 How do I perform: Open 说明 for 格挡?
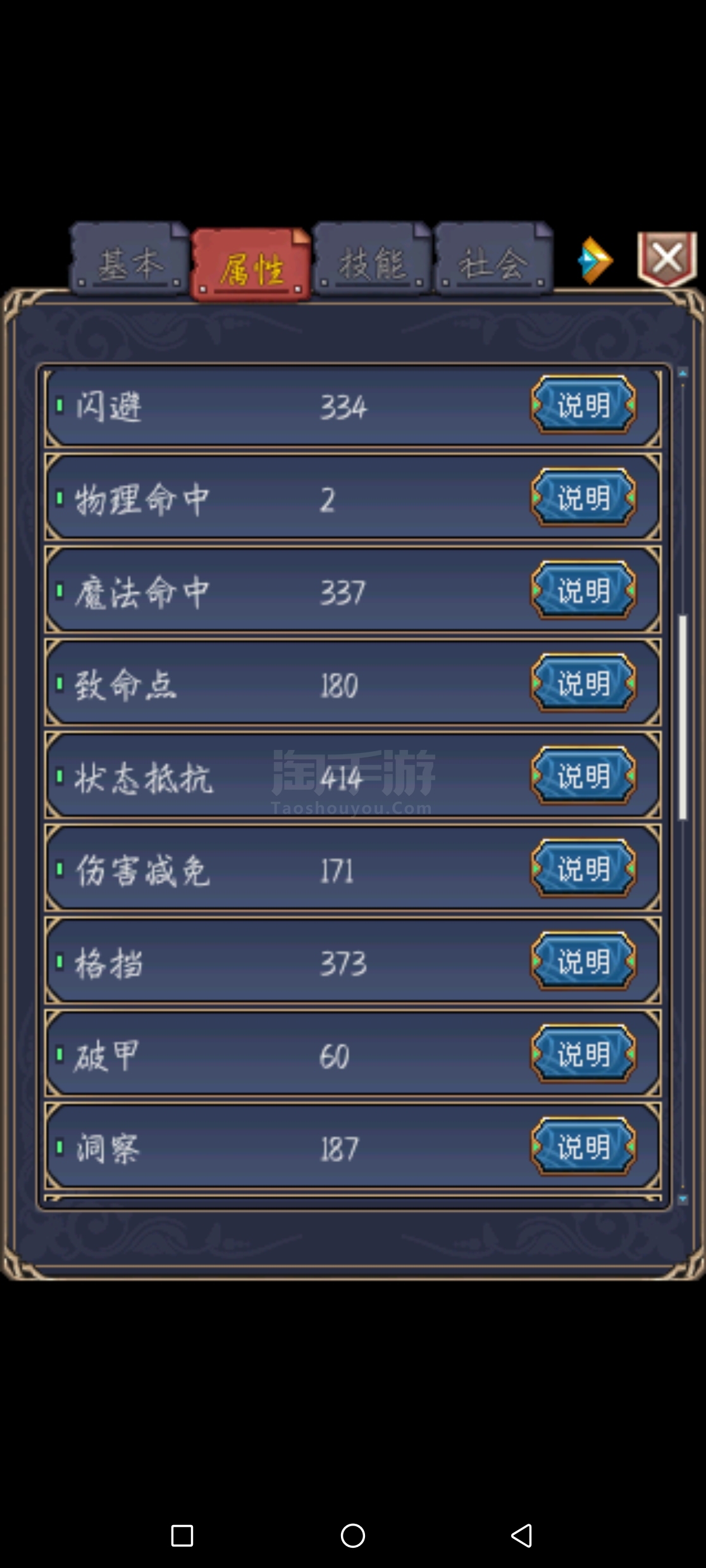[x=583, y=962]
